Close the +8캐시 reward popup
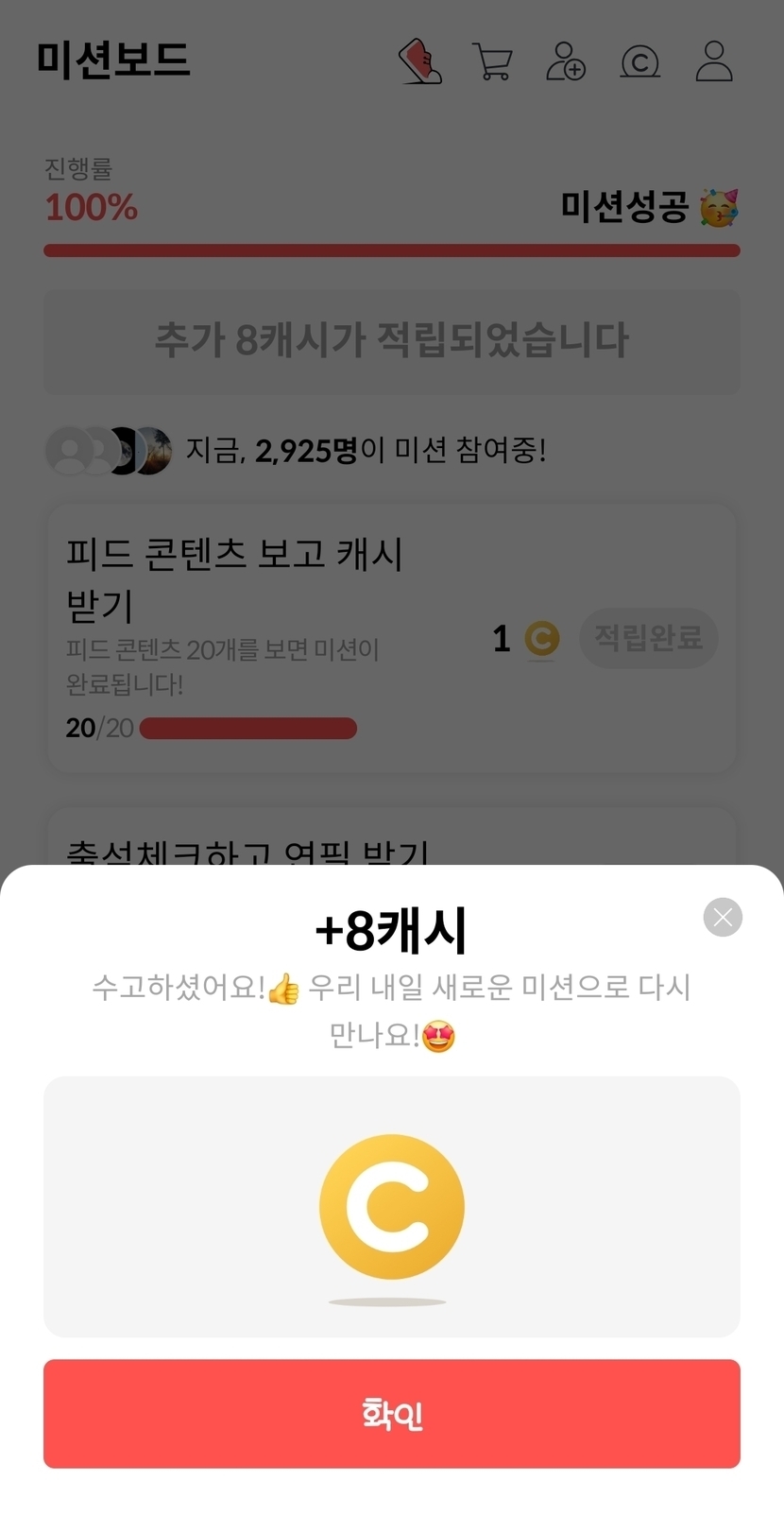The image size is (784, 1533). [723, 917]
